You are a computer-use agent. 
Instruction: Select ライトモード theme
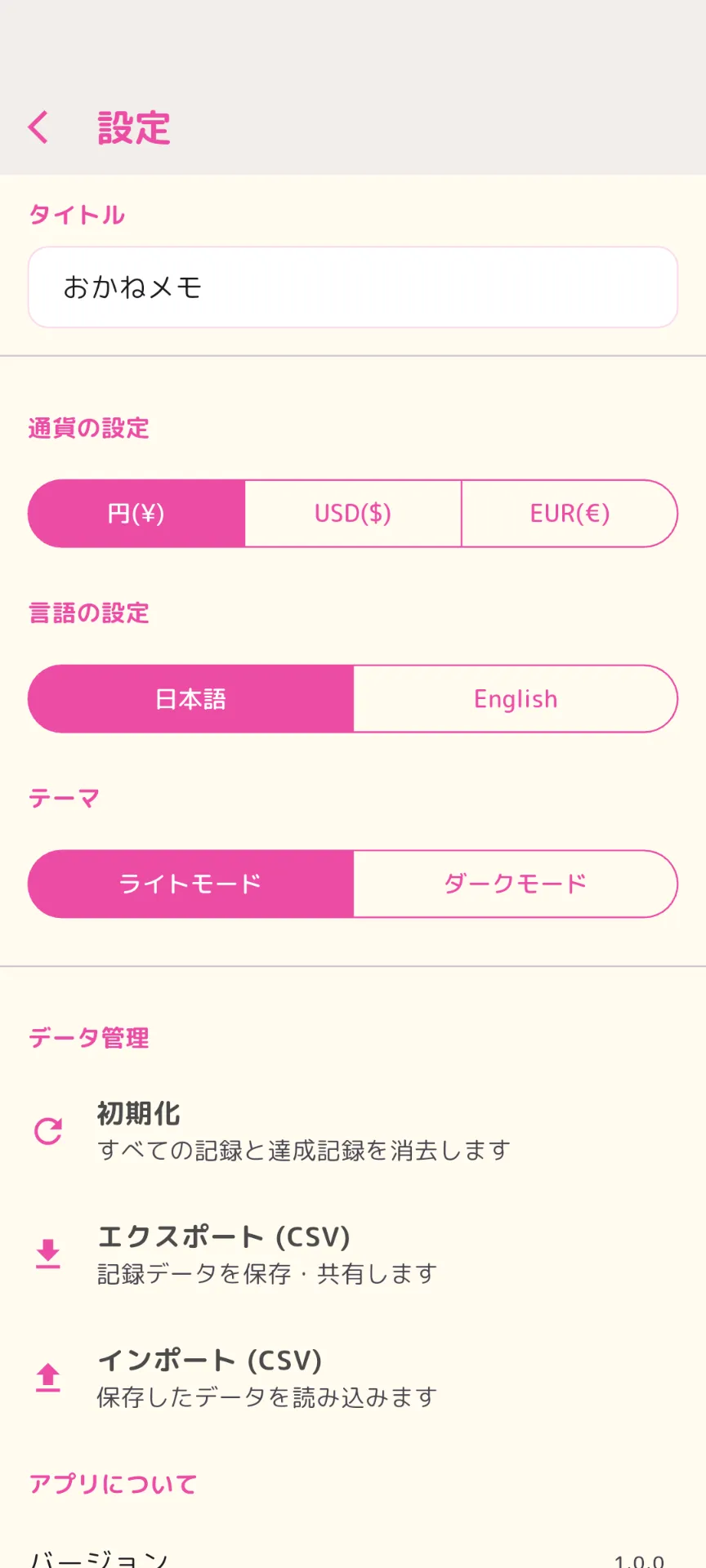click(190, 883)
